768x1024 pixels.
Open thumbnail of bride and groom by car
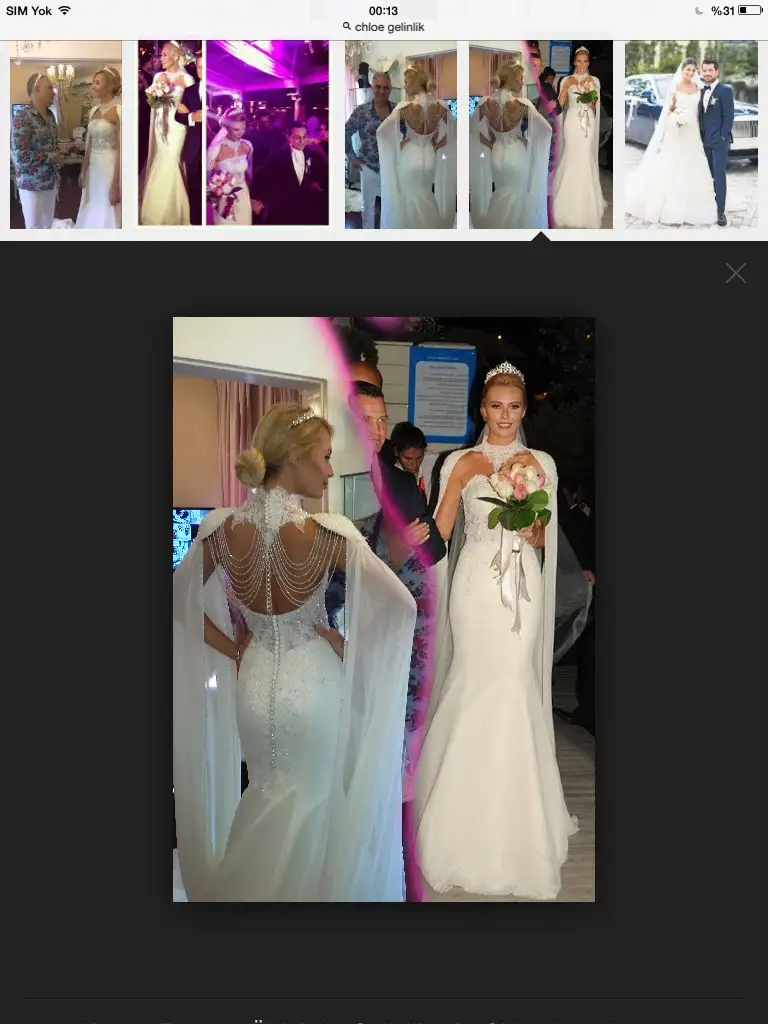pyautogui.click(x=691, y=134)
